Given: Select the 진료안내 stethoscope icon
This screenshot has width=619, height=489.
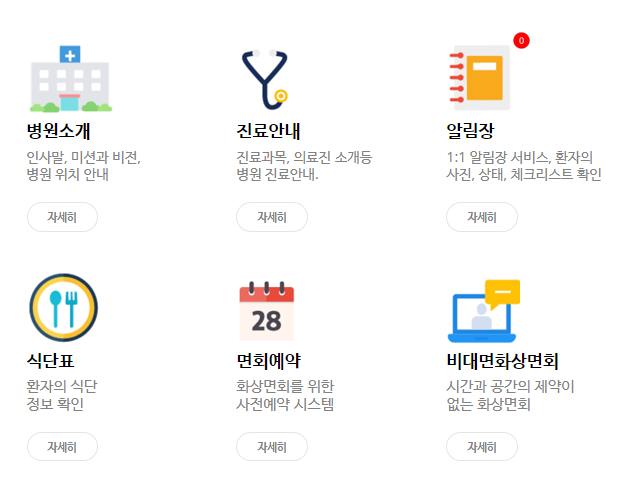Looking at the screenshot, I should (x=267, y=79).
